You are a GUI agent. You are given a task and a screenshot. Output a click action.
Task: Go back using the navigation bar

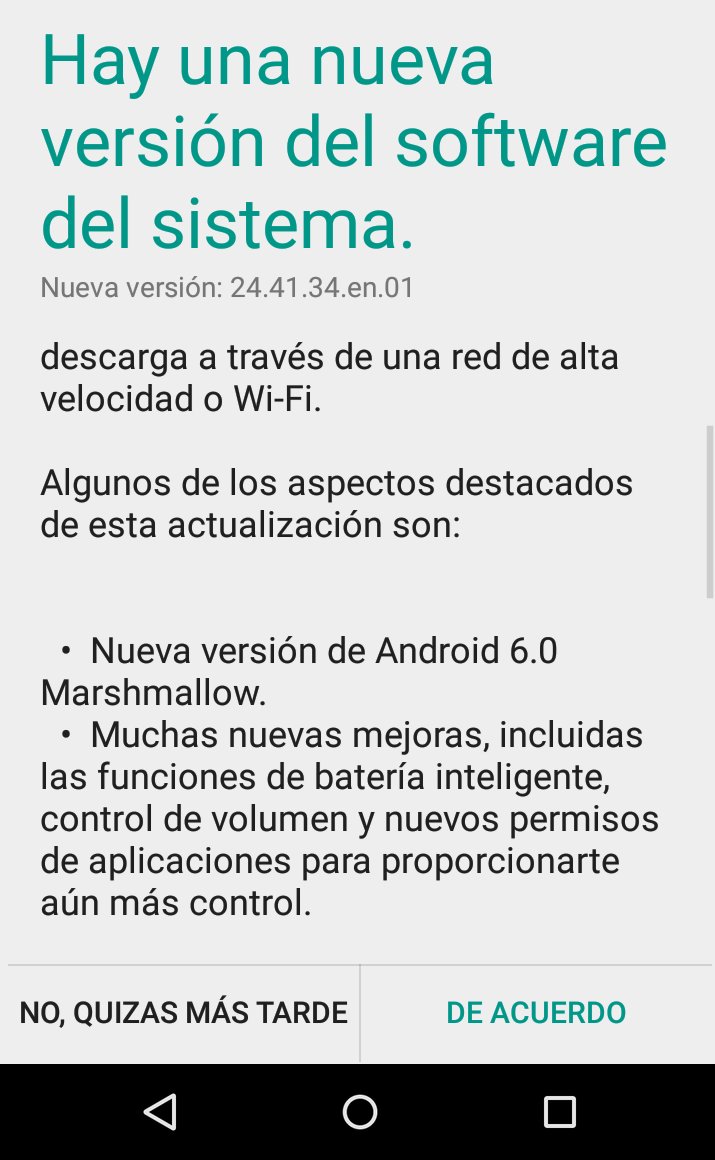click(160, 1111)
